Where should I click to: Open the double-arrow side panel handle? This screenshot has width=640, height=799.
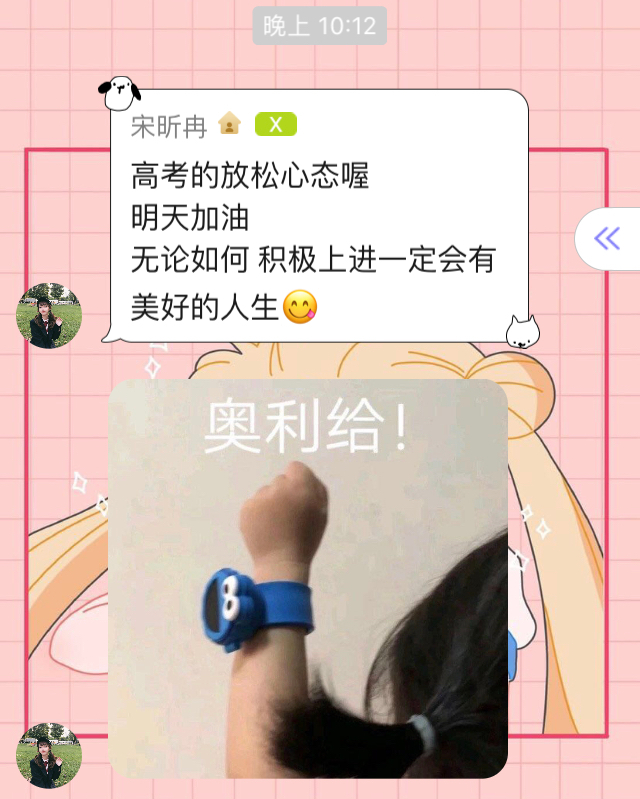tap(607, 238)
